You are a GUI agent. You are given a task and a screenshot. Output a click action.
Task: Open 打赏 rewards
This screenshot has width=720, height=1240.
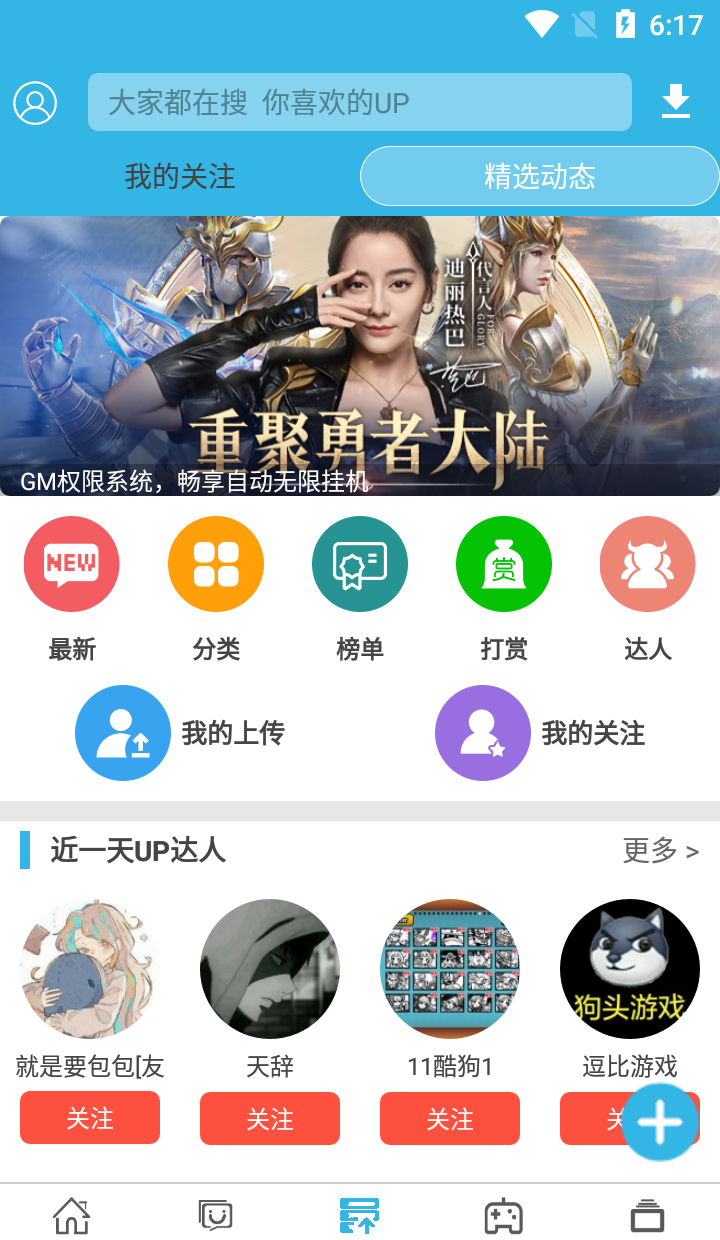pyautogui.click(x=504, y=565)
